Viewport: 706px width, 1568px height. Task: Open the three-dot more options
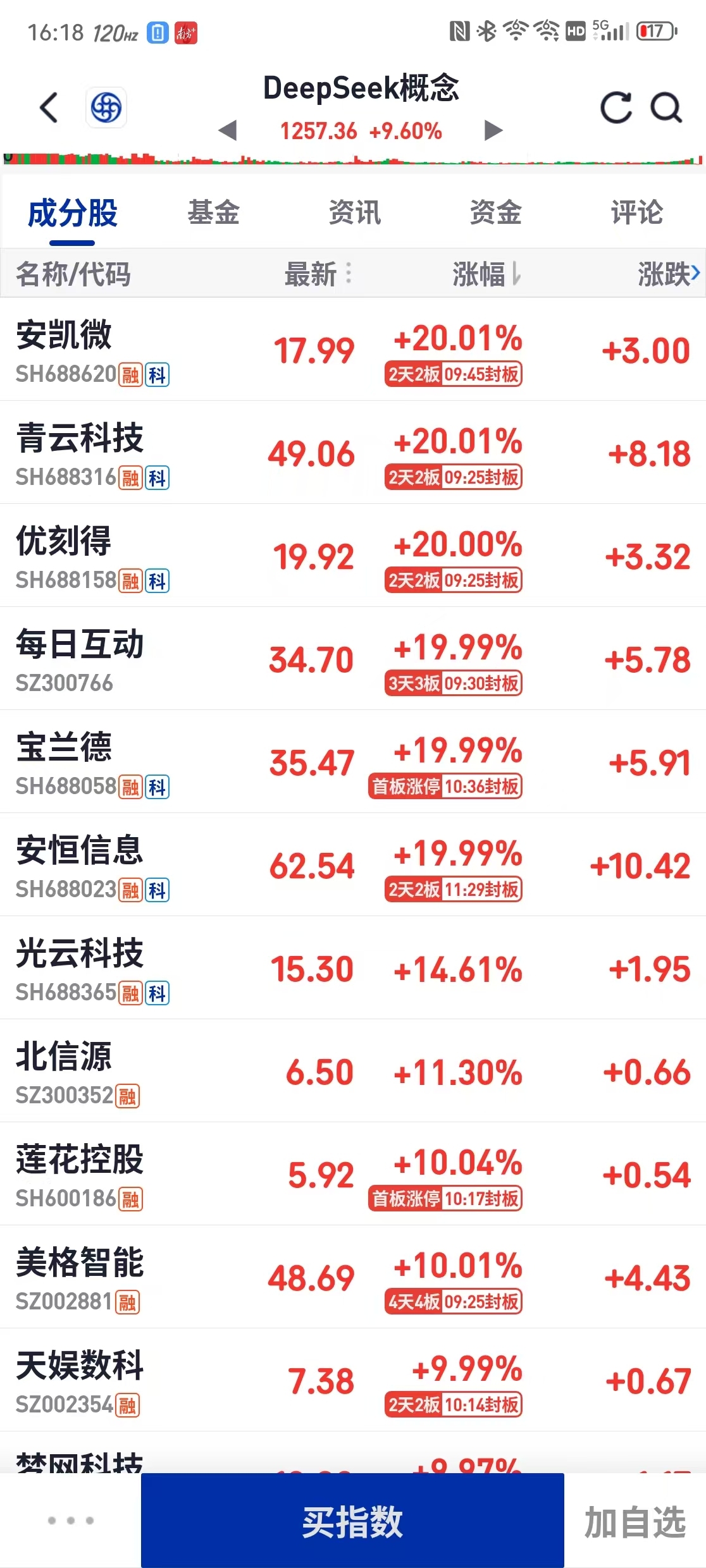(x=71, y=1521)
